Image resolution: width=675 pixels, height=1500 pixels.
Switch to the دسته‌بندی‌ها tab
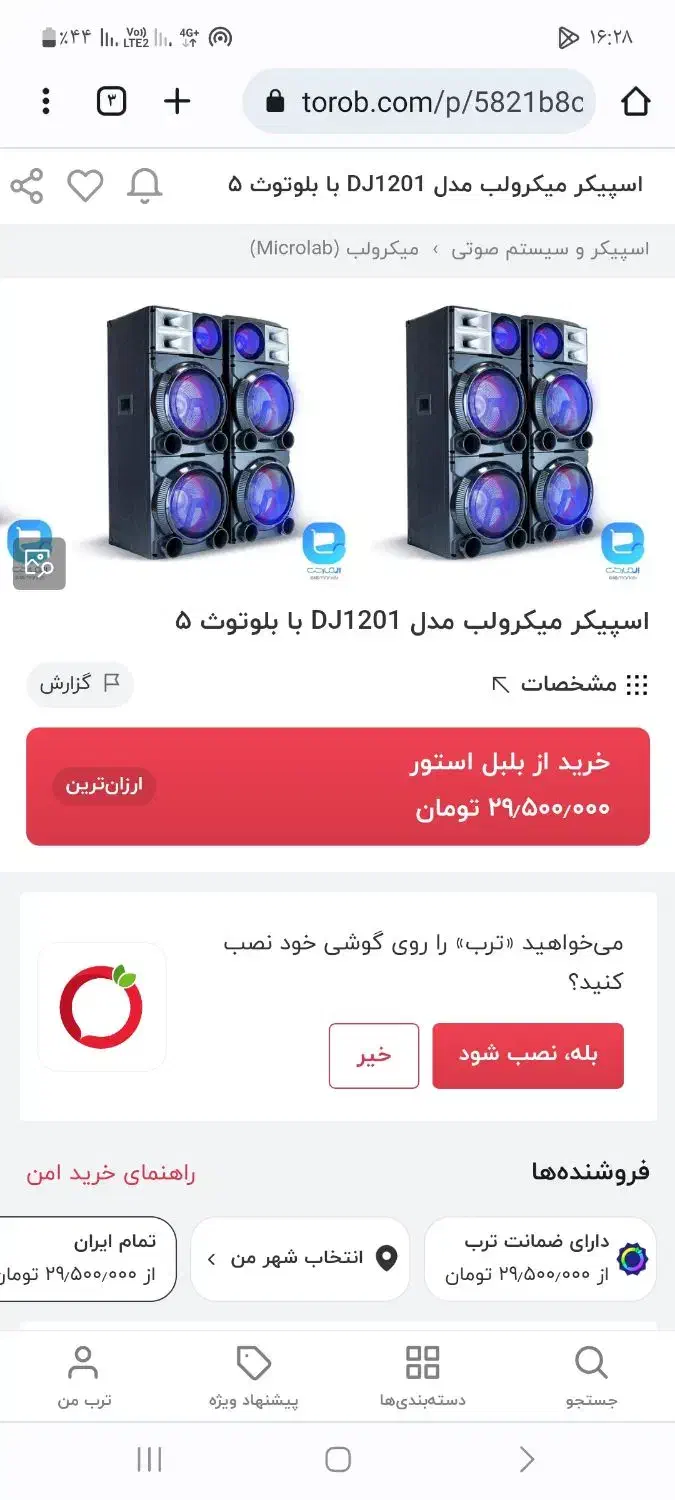[x=422, y=1376]
